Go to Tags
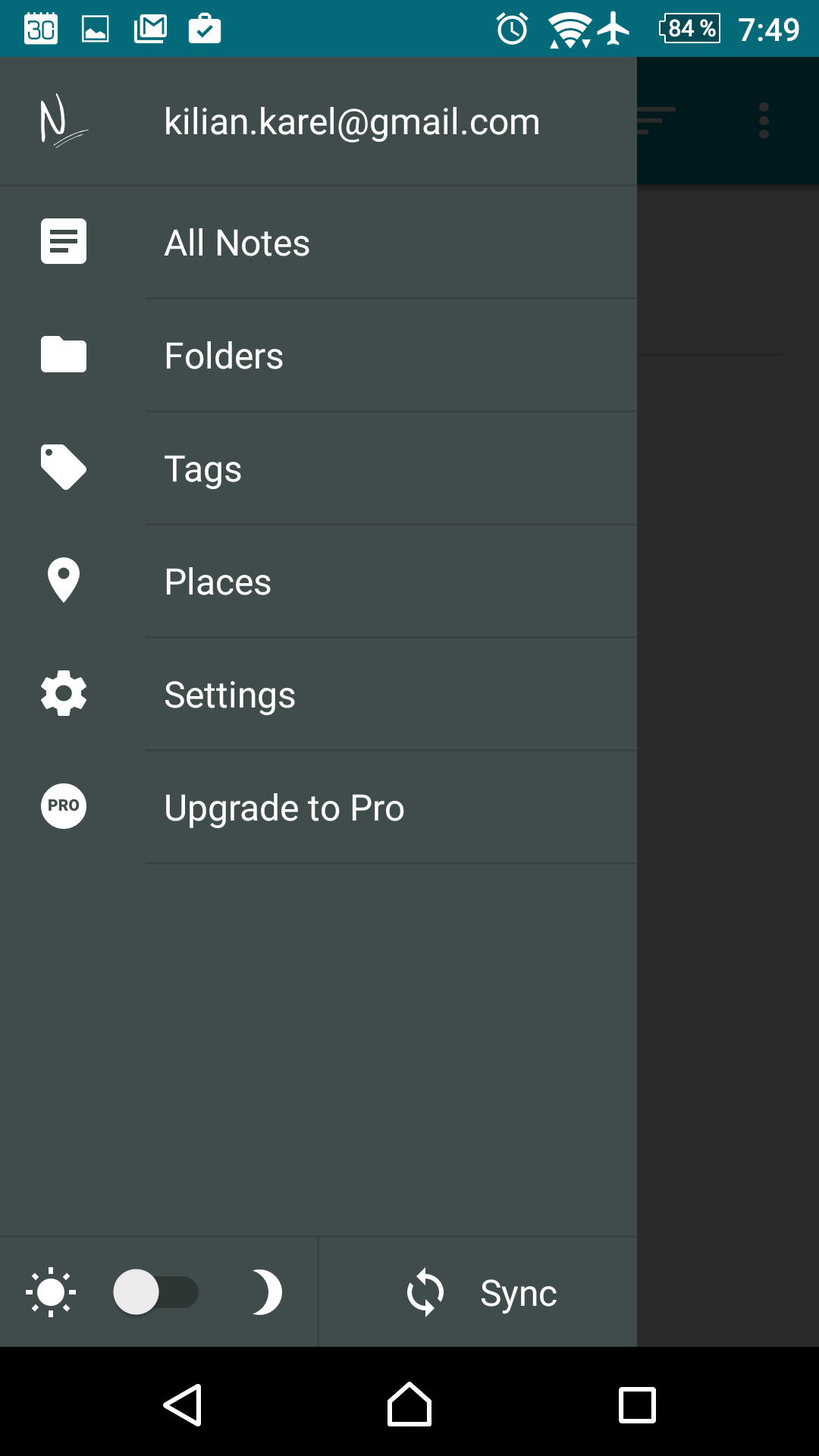 318,469
